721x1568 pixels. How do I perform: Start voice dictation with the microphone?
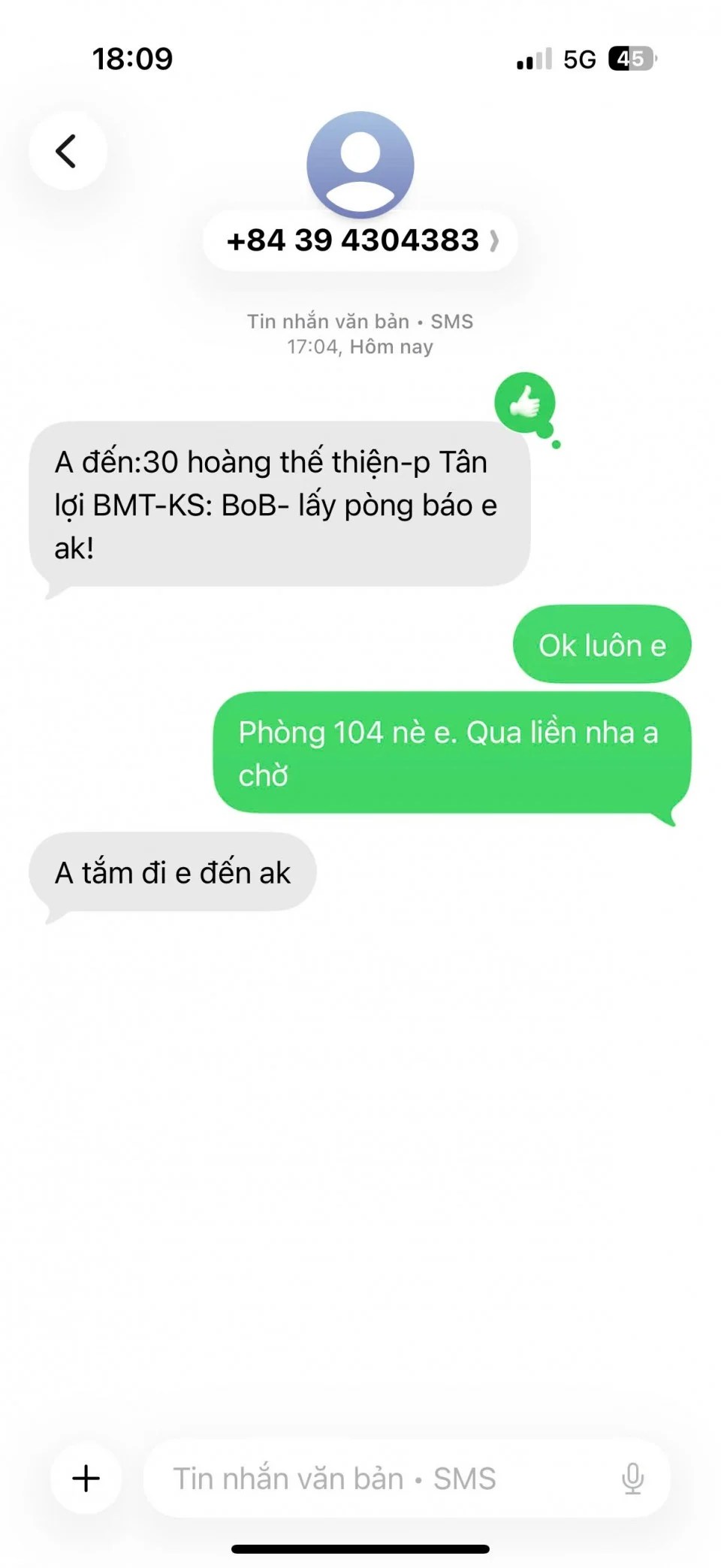pyautogui.click(x=632, y=1478)
